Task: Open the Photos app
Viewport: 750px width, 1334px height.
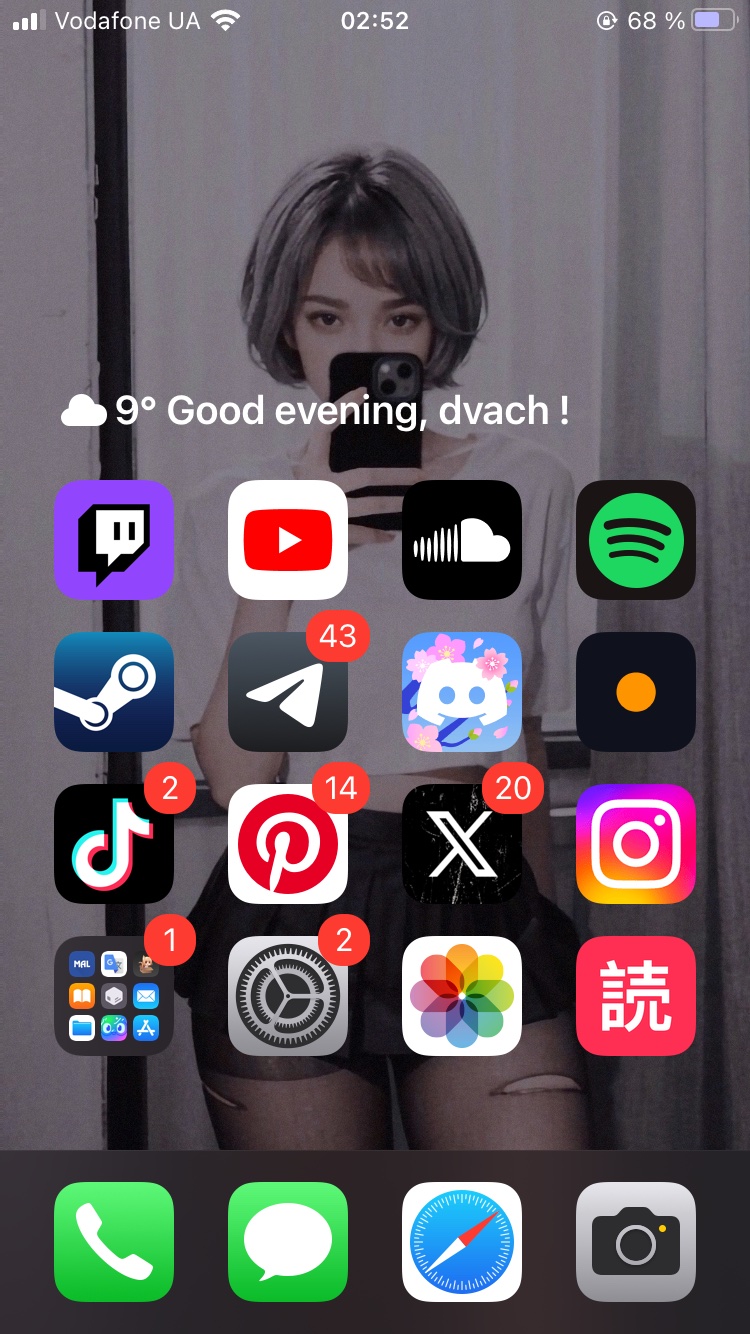Action: 462,996
